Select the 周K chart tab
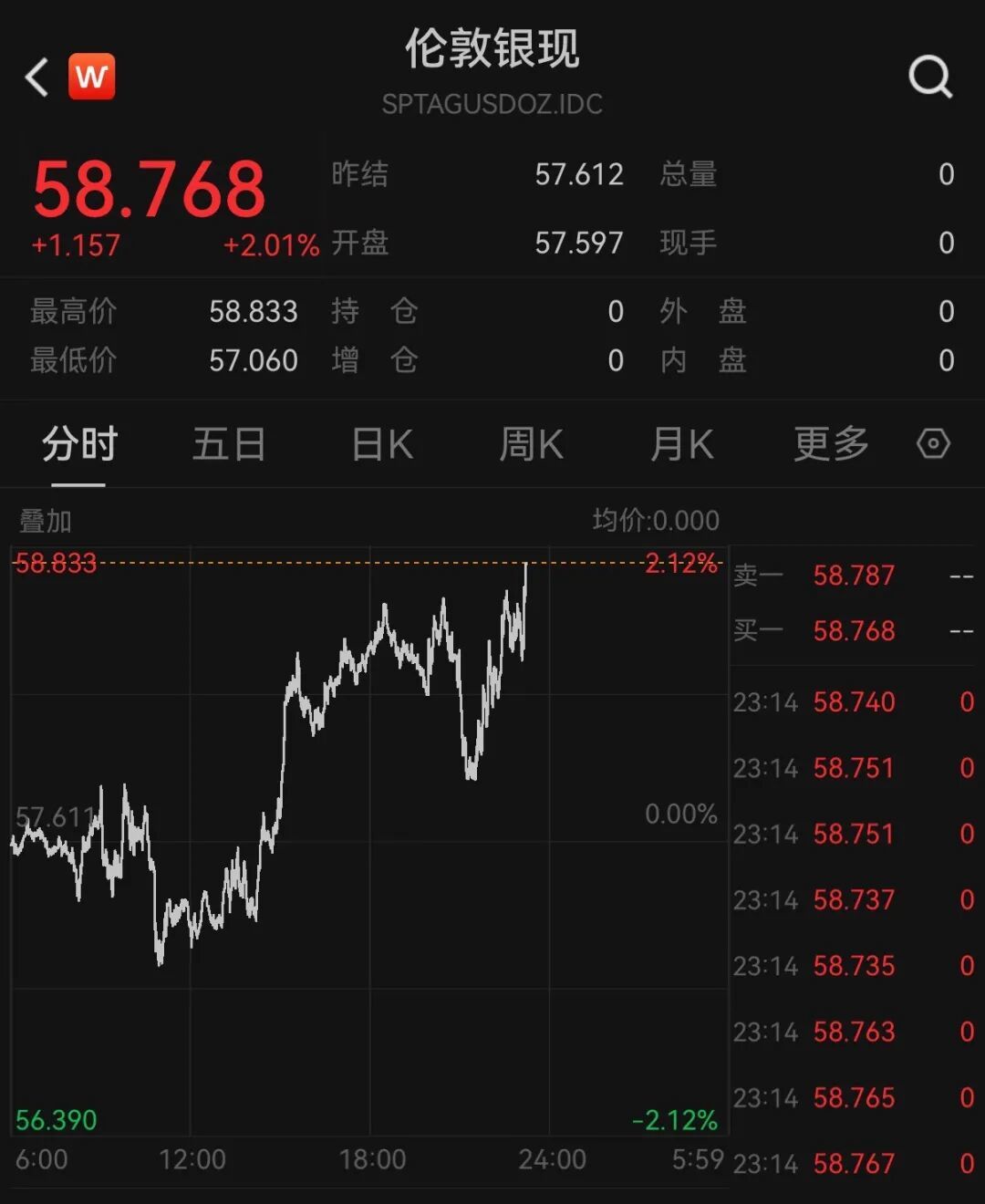This screenshot has height=1204, width=985. point(531,444)
